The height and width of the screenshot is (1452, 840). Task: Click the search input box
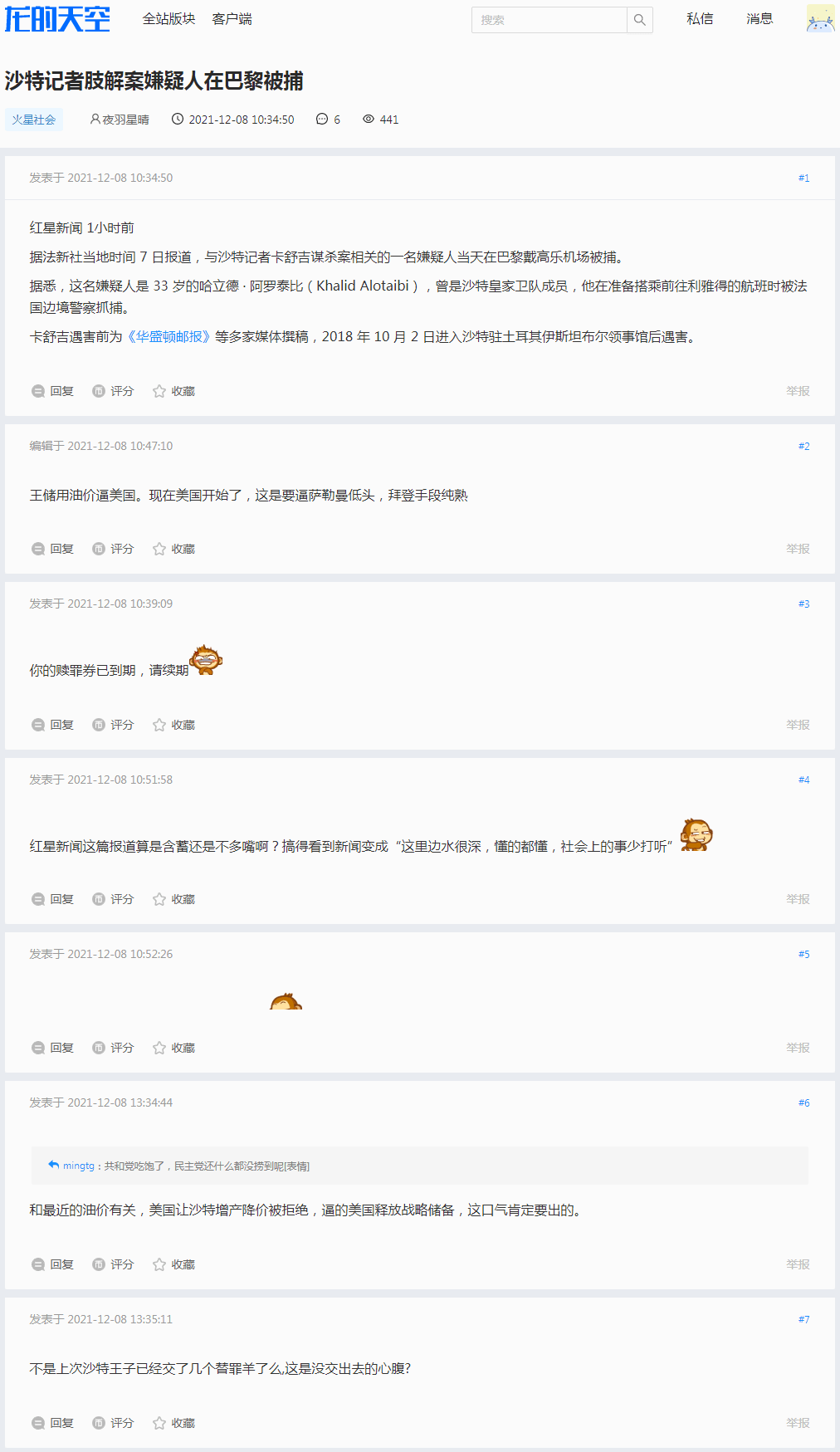[x=549, y=19]
